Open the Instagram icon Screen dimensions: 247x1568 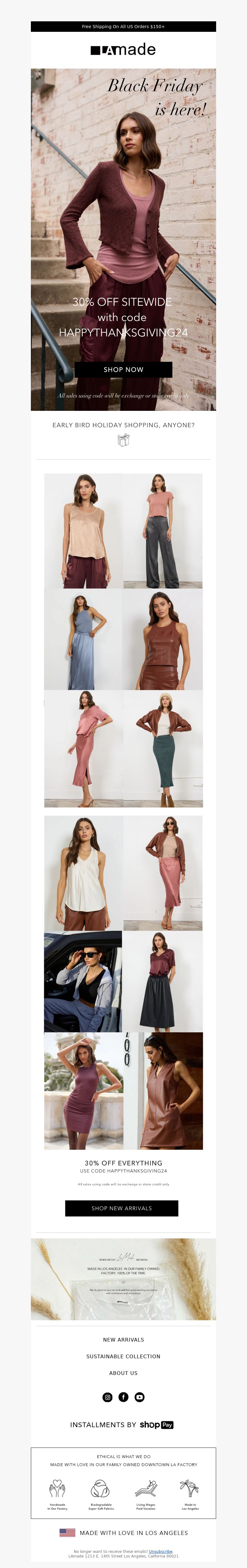[x=108, y=1397]
